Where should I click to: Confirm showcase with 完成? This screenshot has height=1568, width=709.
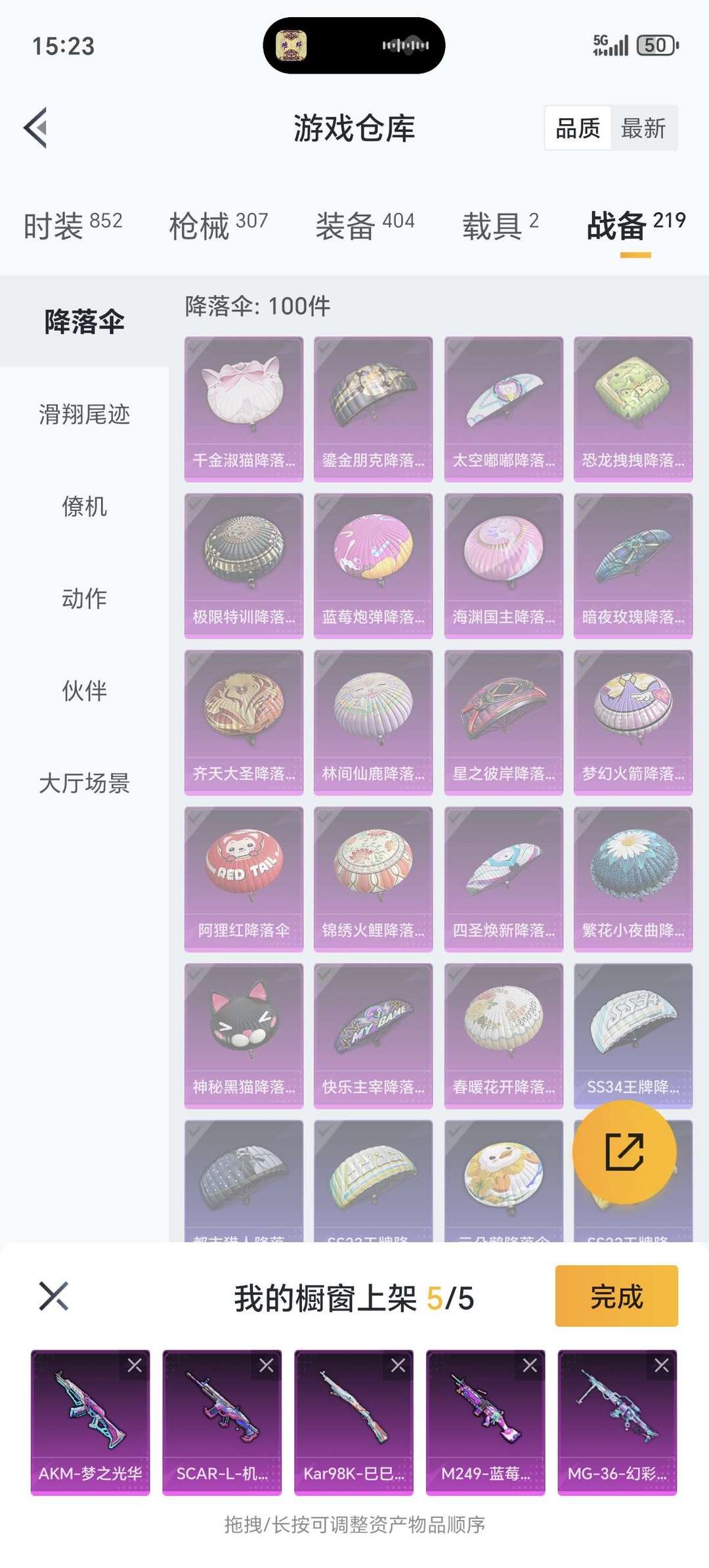point(616,1297)
